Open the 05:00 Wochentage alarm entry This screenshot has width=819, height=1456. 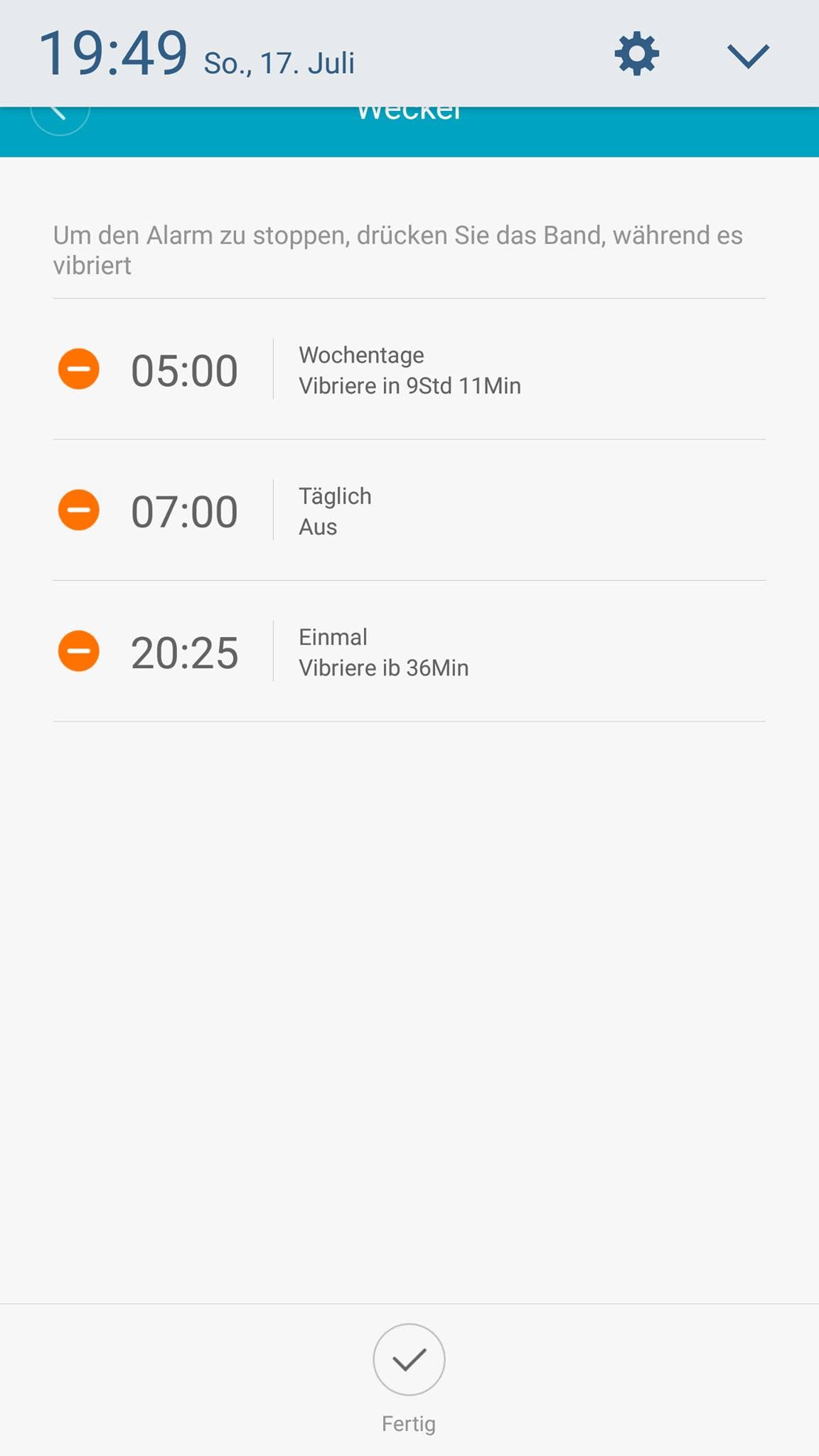pyautogui.click(x=409, y=370)
